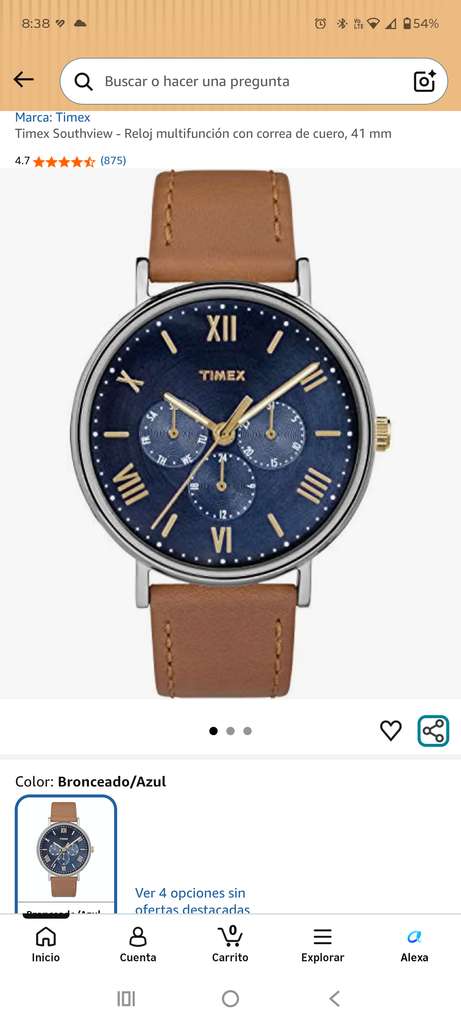Open the Carrito tab
The image size is (461, 1024).
[230, 945]
